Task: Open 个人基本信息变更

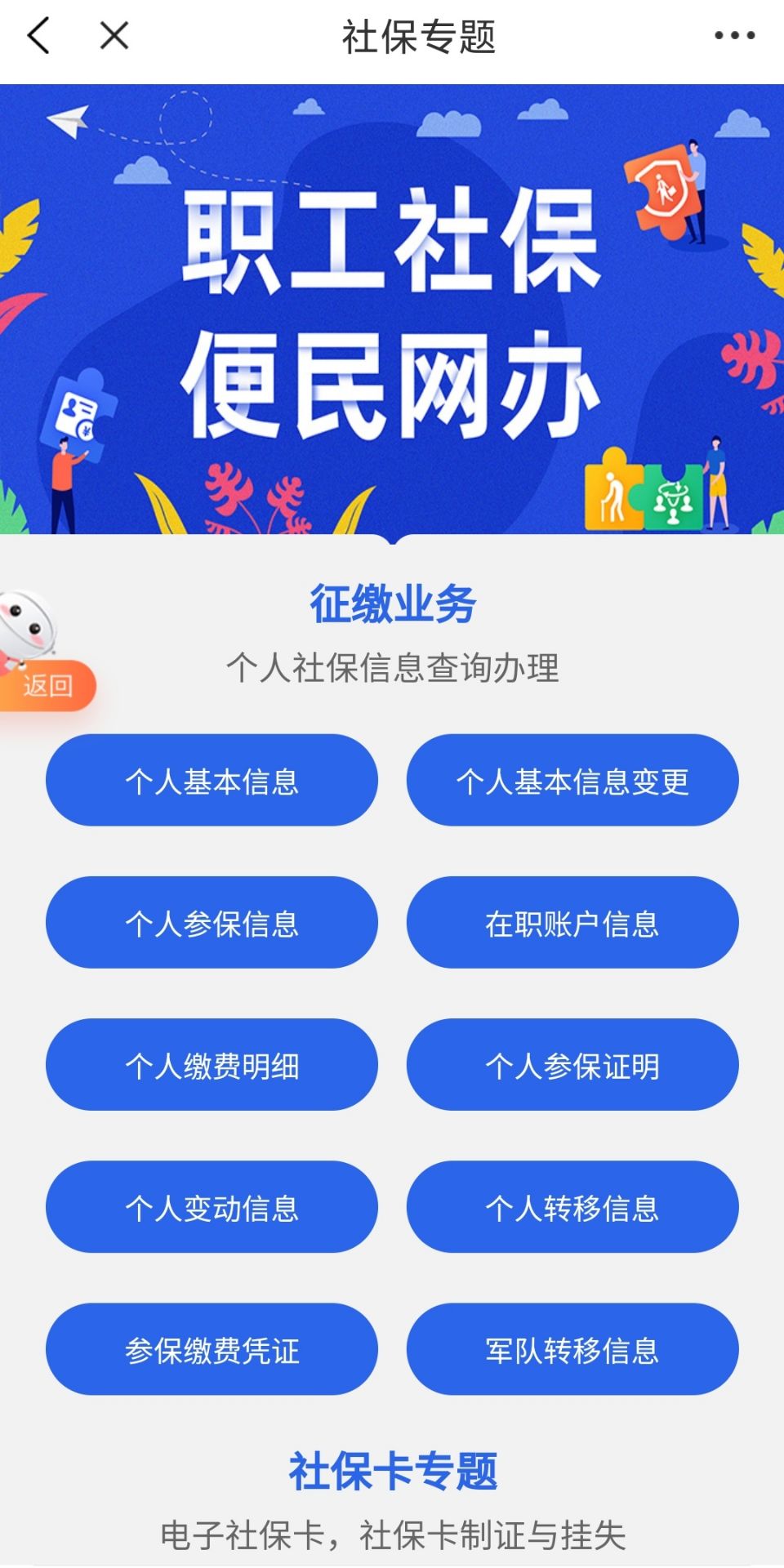Action: pos(572,780)
